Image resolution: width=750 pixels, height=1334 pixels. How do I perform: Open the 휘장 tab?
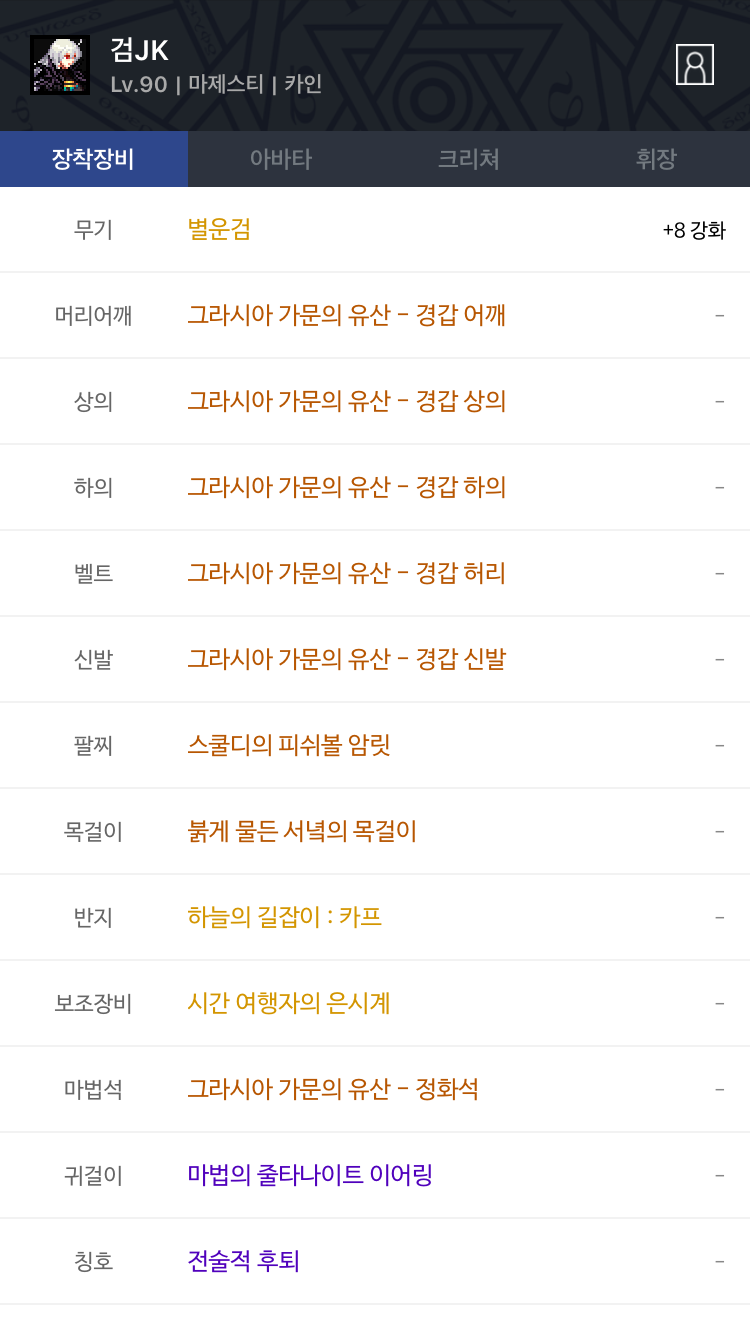coord(656,159)
